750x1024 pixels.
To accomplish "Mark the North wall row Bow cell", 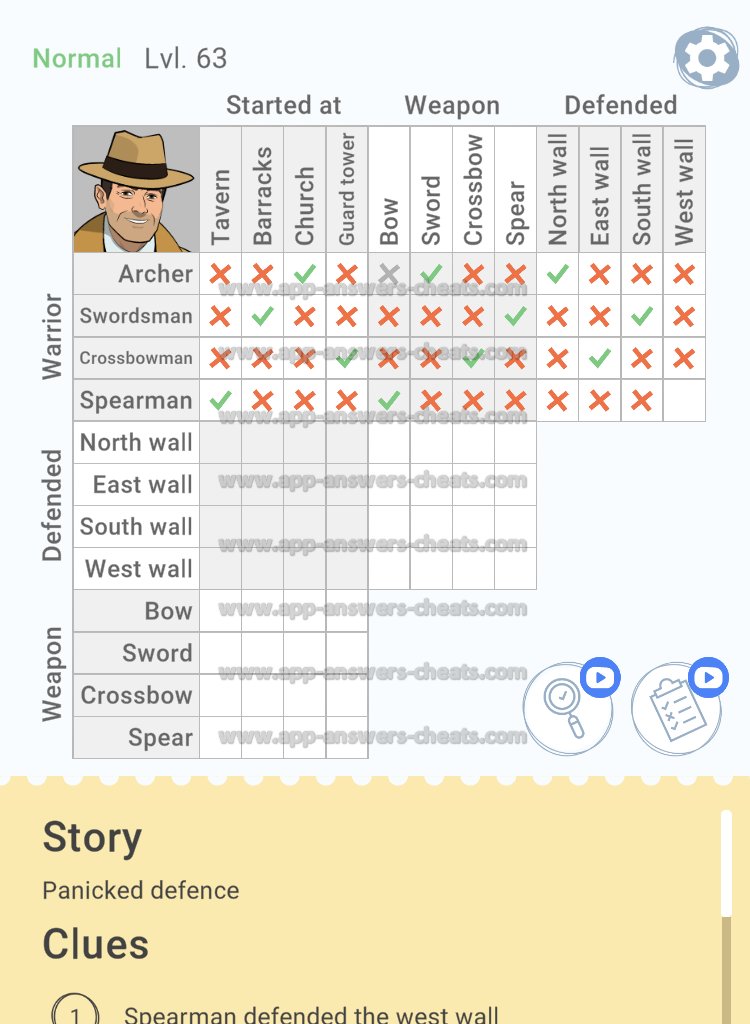I will (x=389, y=442).
